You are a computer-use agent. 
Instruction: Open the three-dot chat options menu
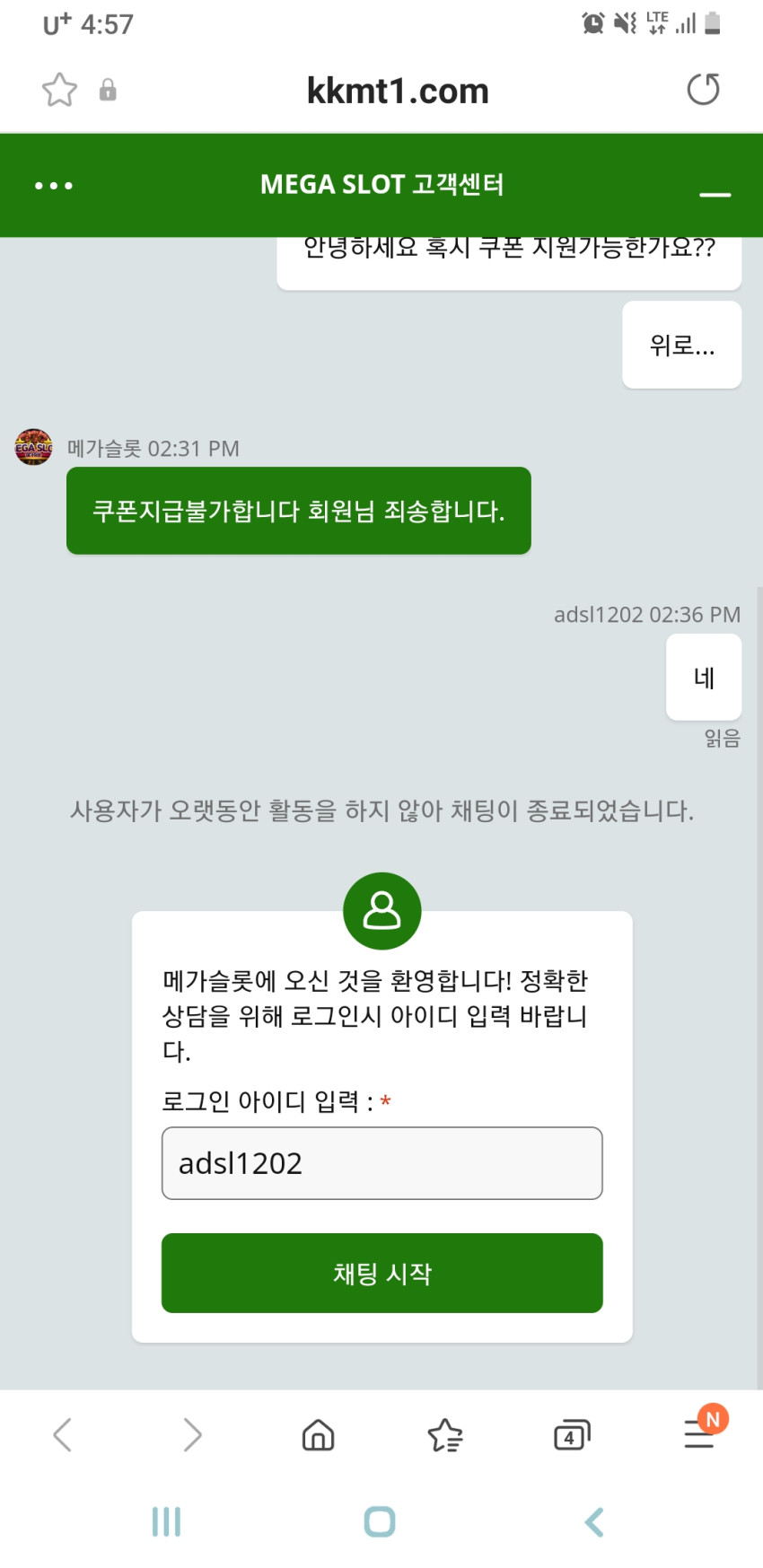click(x=54, y=186)
